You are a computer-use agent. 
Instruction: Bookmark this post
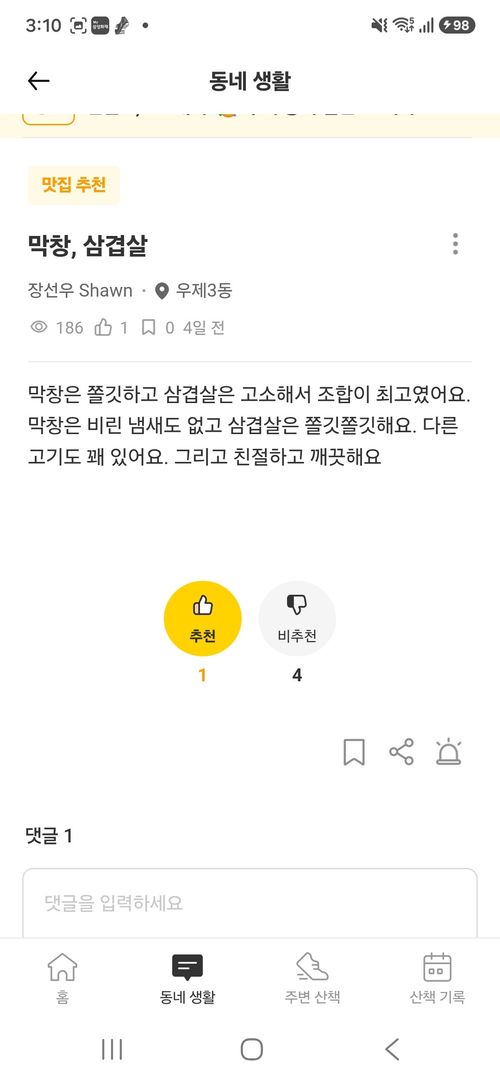[354, 752]
